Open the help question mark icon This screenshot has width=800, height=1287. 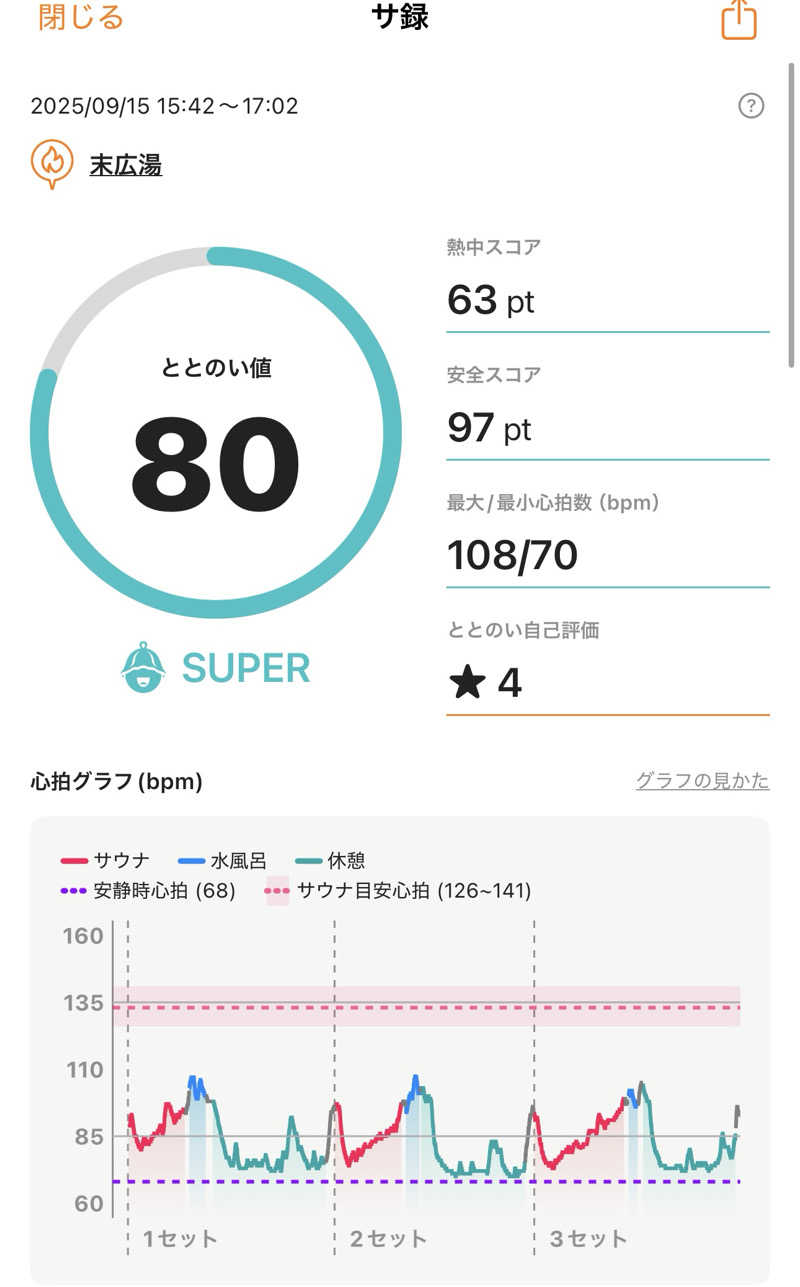(x=751, y=105)
